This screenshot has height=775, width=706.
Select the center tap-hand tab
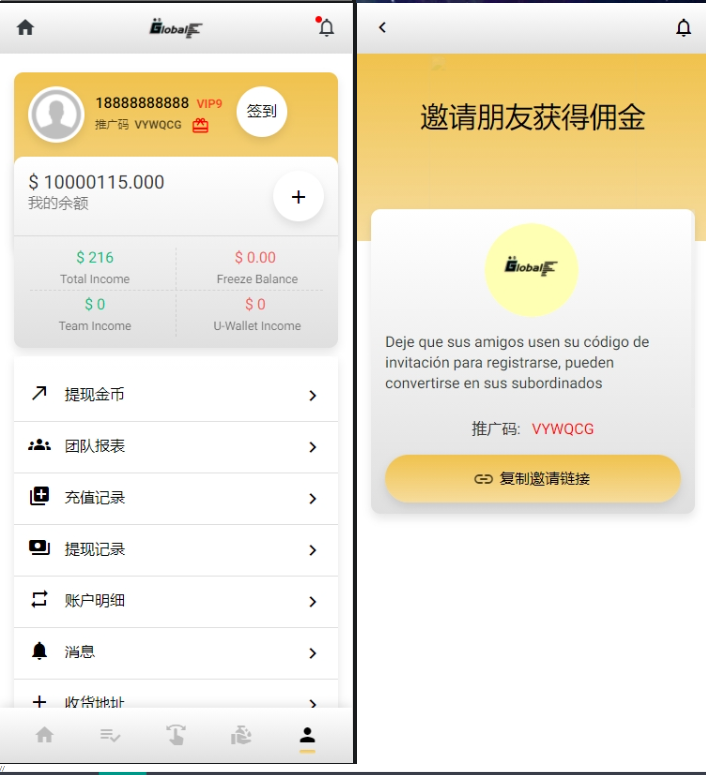175,735
